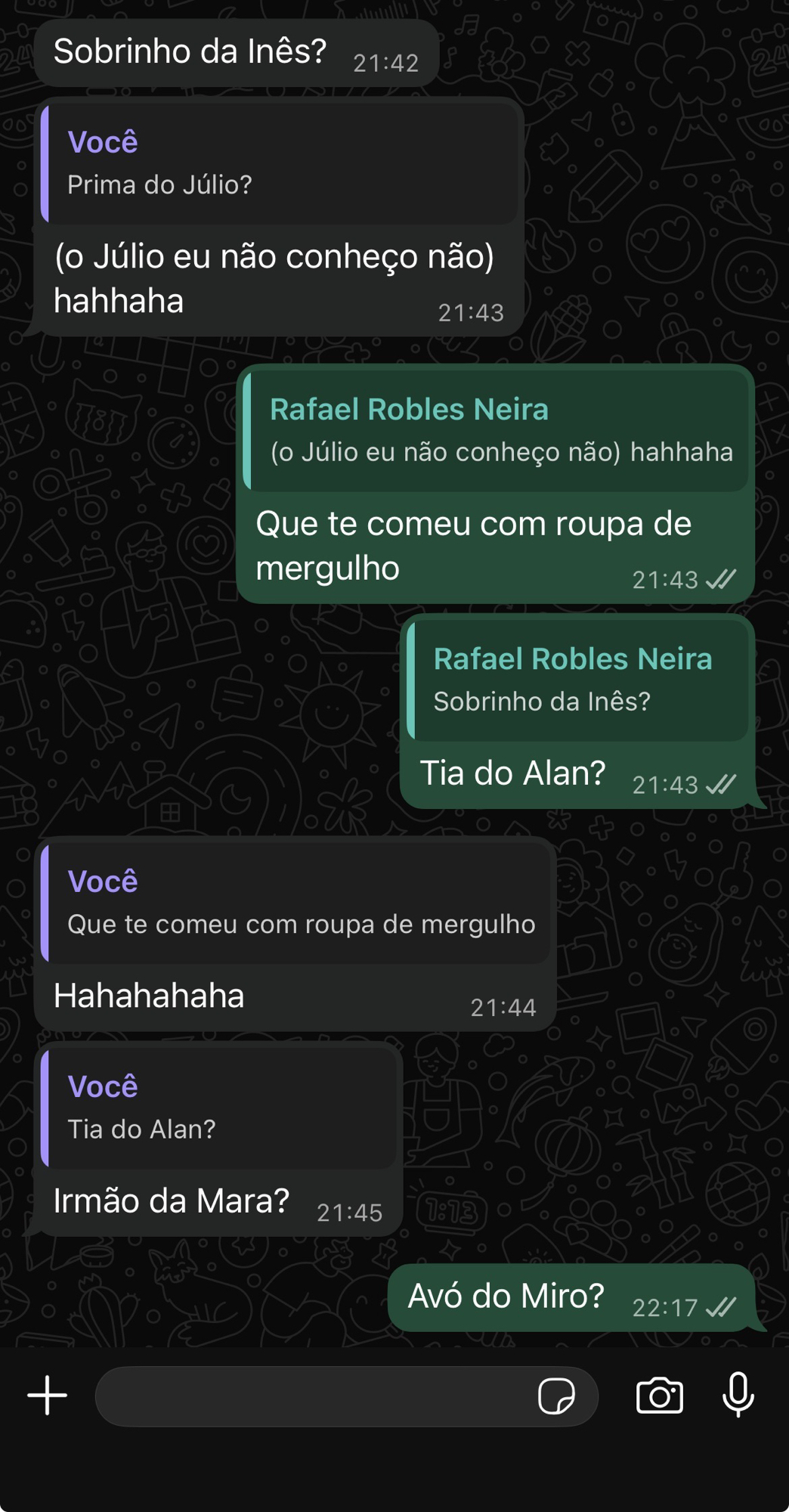Viewport: 789px width, 1512px height.
Task: Jump to quoted "Que te comeu com roupa de mergulho"
Action: [296, 903]
